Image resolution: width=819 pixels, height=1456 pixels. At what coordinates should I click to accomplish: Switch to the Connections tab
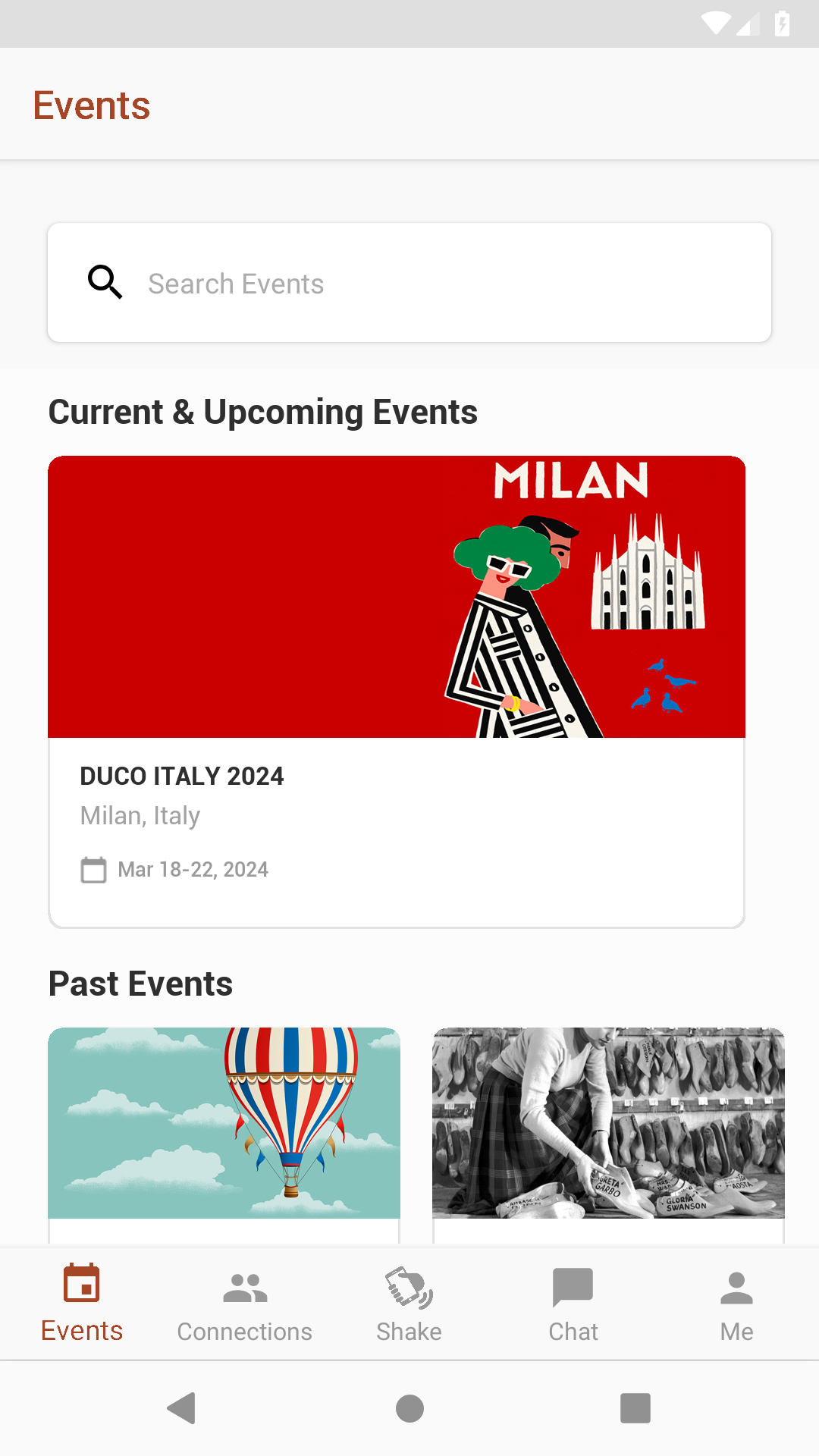245,1304
